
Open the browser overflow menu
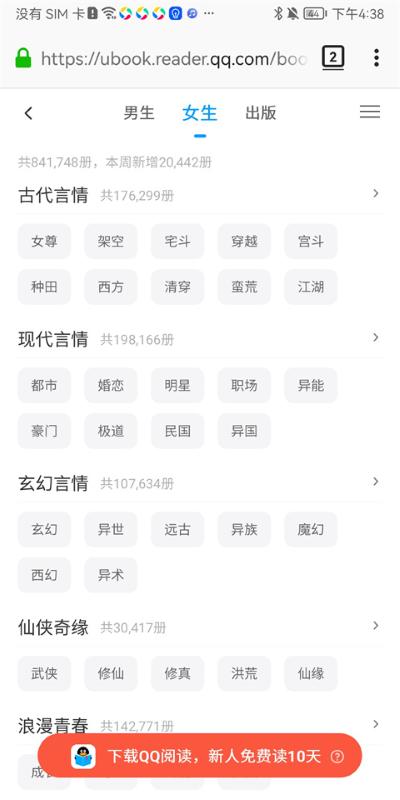tap(376, 58)
